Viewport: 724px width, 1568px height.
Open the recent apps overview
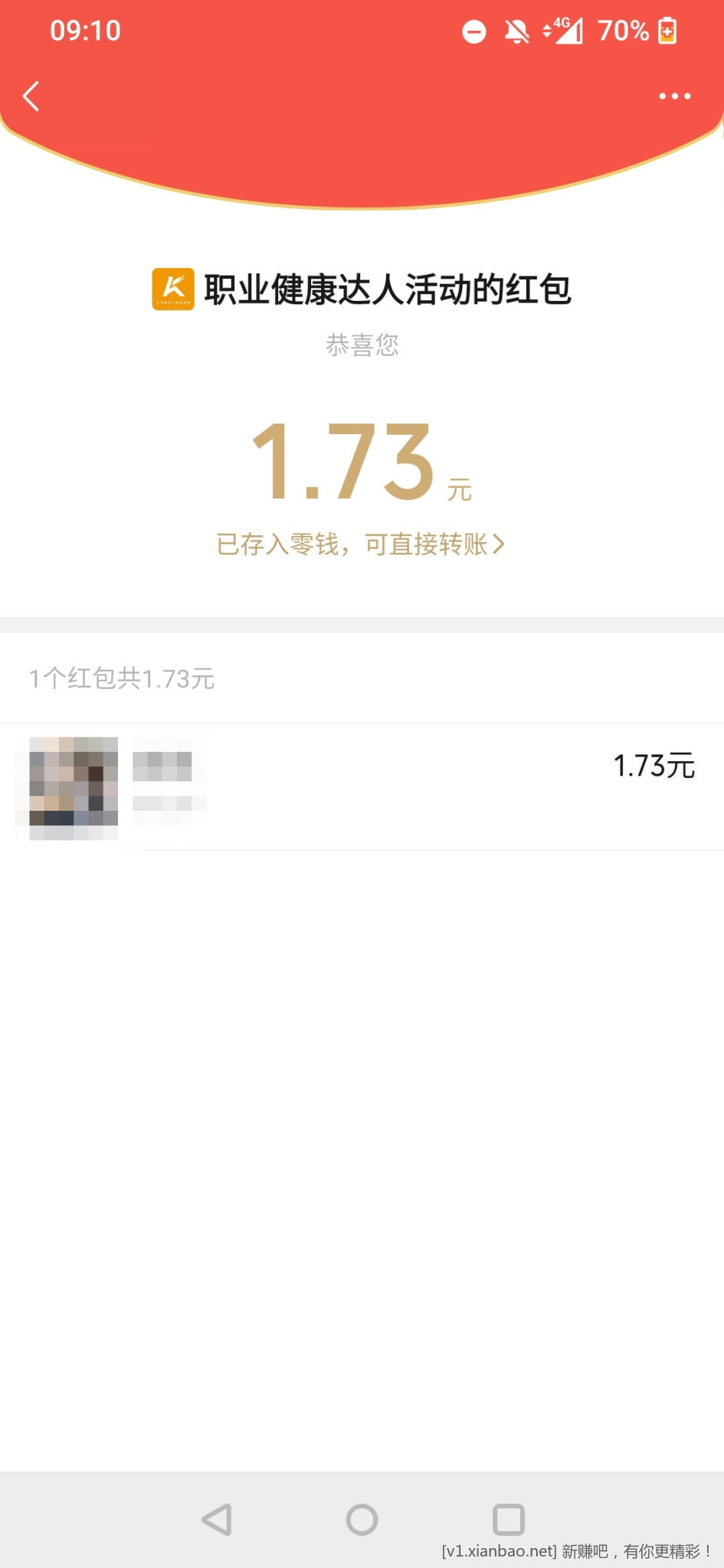pos(508,1520)
